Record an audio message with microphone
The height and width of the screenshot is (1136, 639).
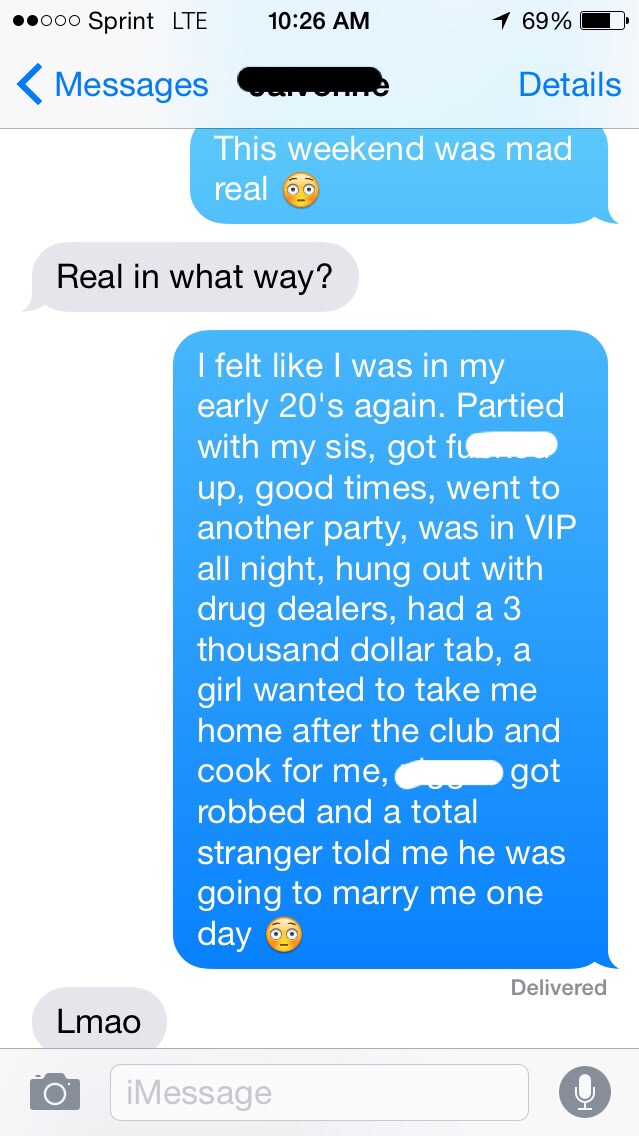tap(584, 1091)
